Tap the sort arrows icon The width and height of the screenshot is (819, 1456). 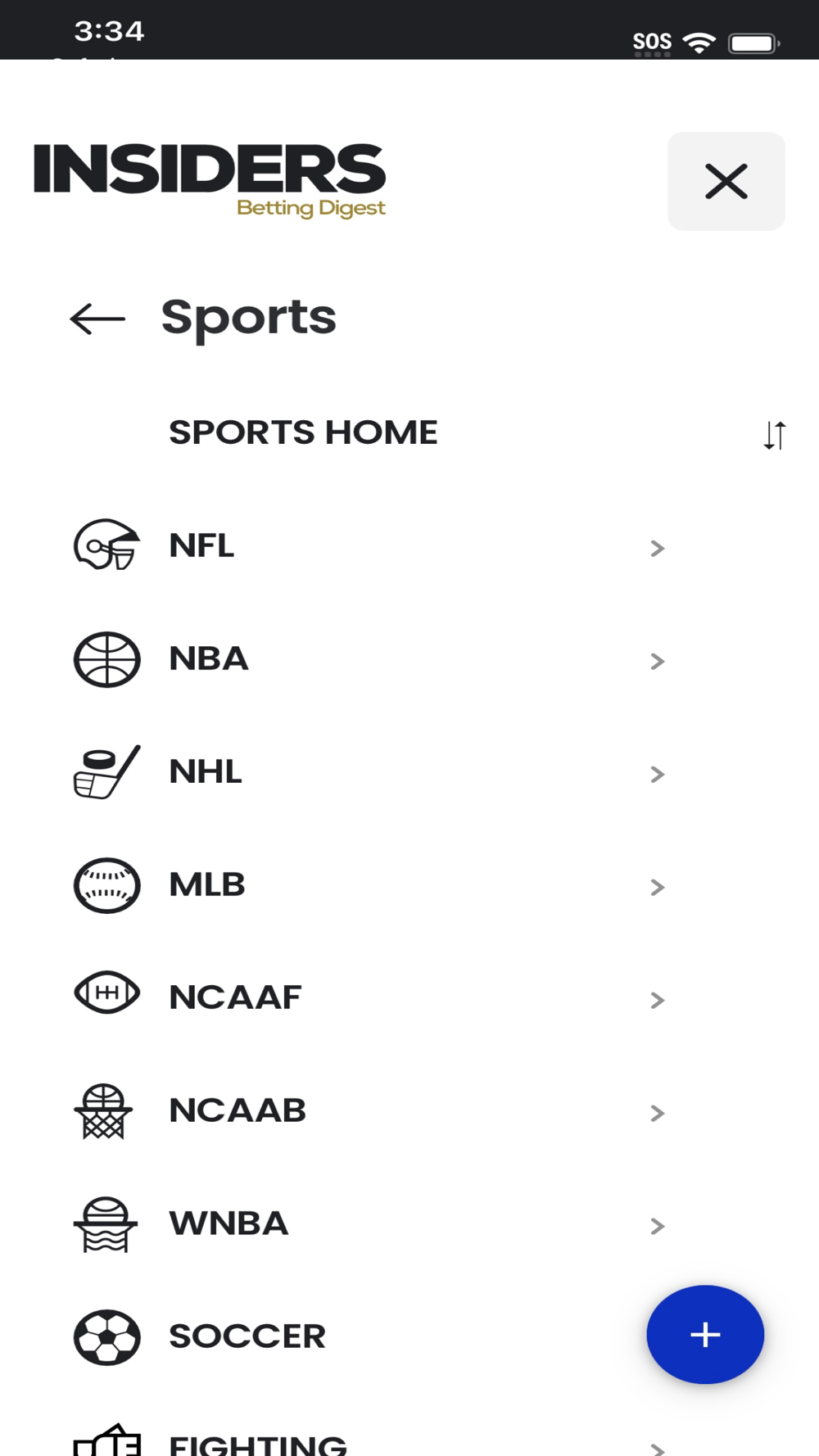[774, 435]
